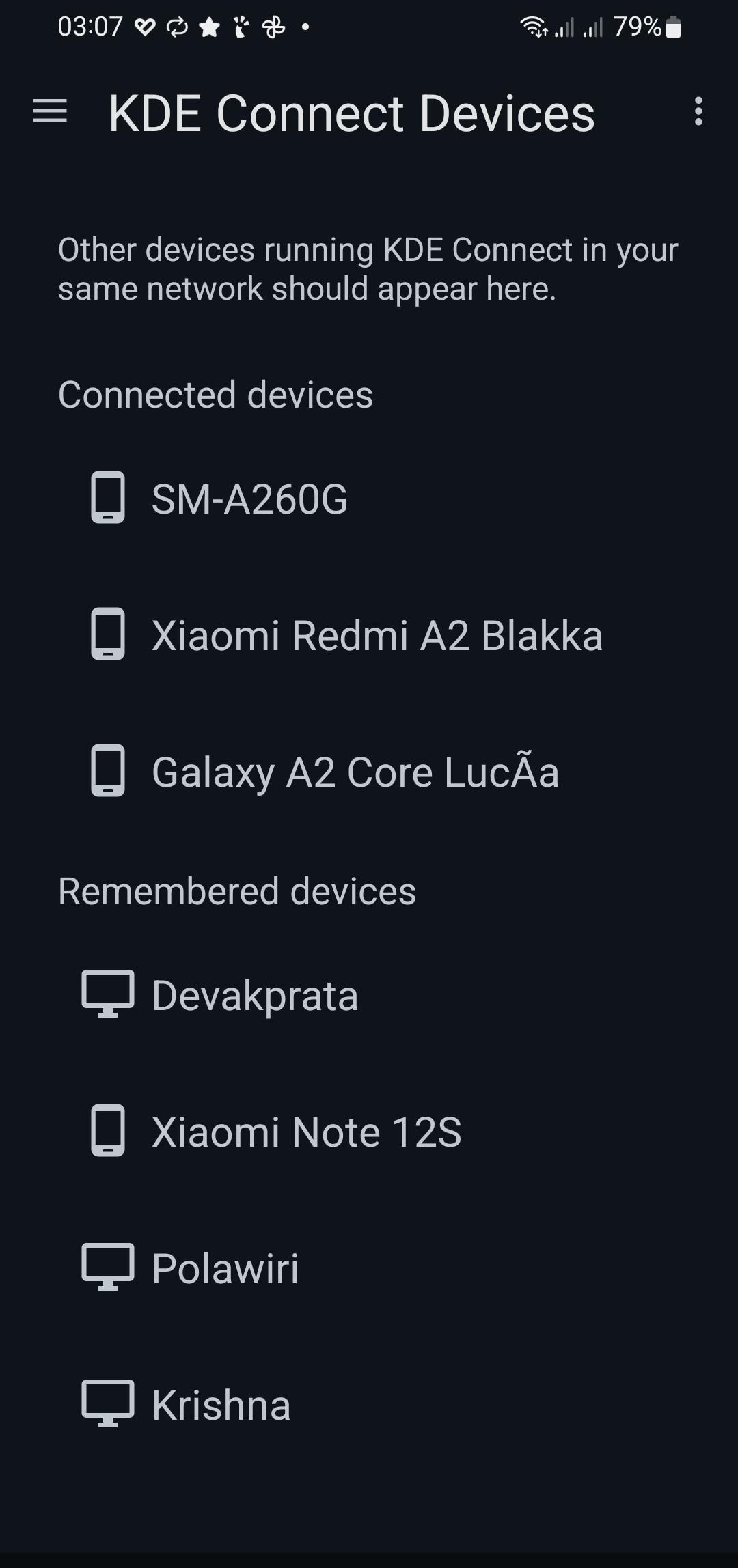Select Xiaomi Note 12S device
738x1568 pixels.
click(x=369, y=1131)
